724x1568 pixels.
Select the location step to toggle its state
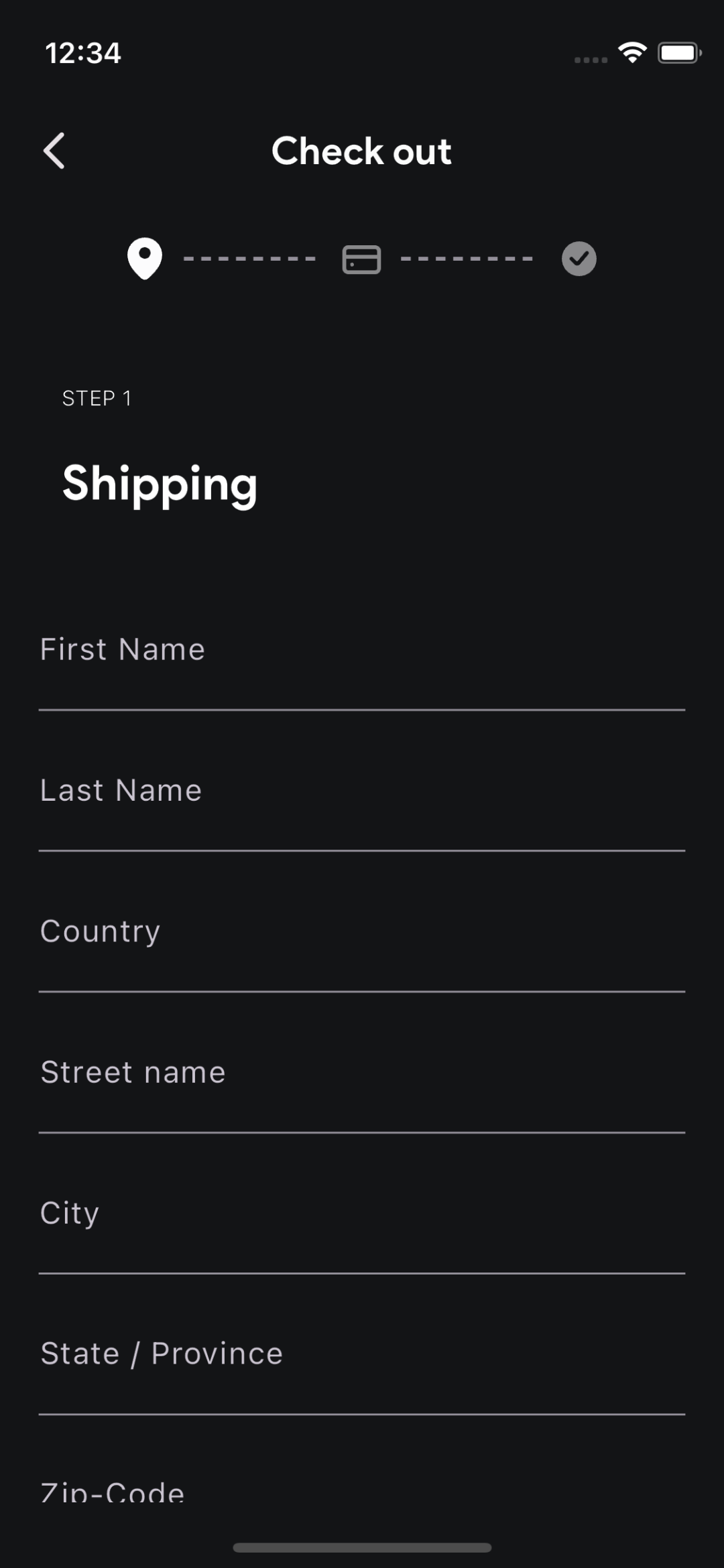pos(143,259)
